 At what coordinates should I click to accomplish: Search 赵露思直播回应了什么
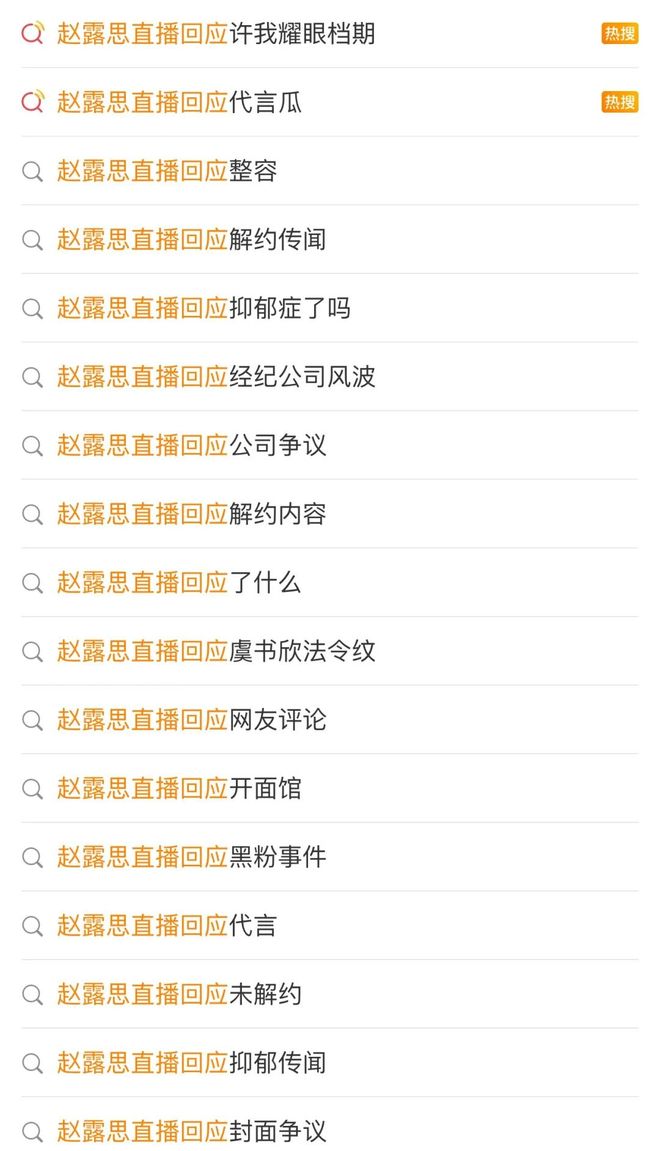(x=330, y=583)
